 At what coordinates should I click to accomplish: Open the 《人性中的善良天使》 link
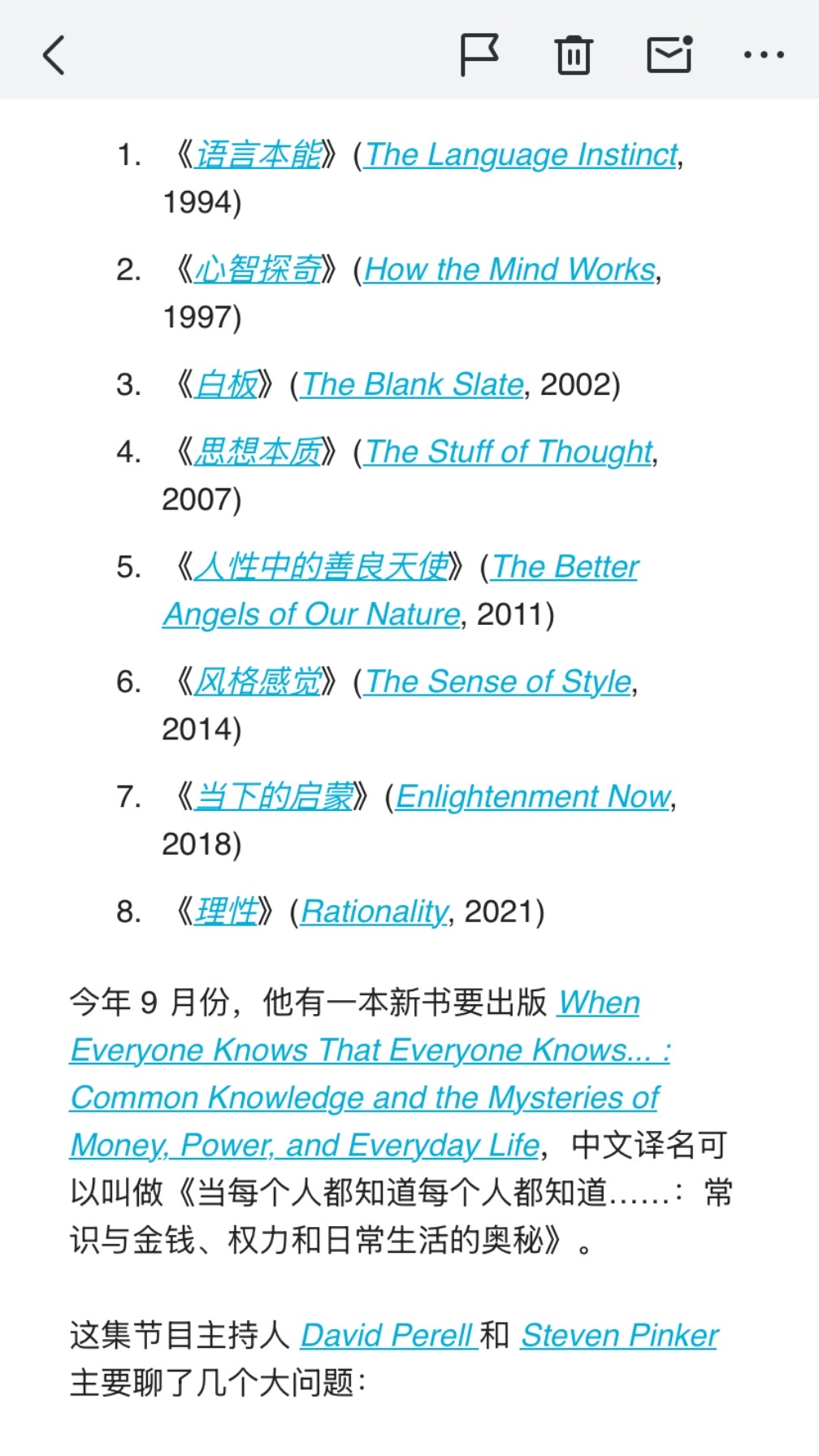click(x=322, y=566)
